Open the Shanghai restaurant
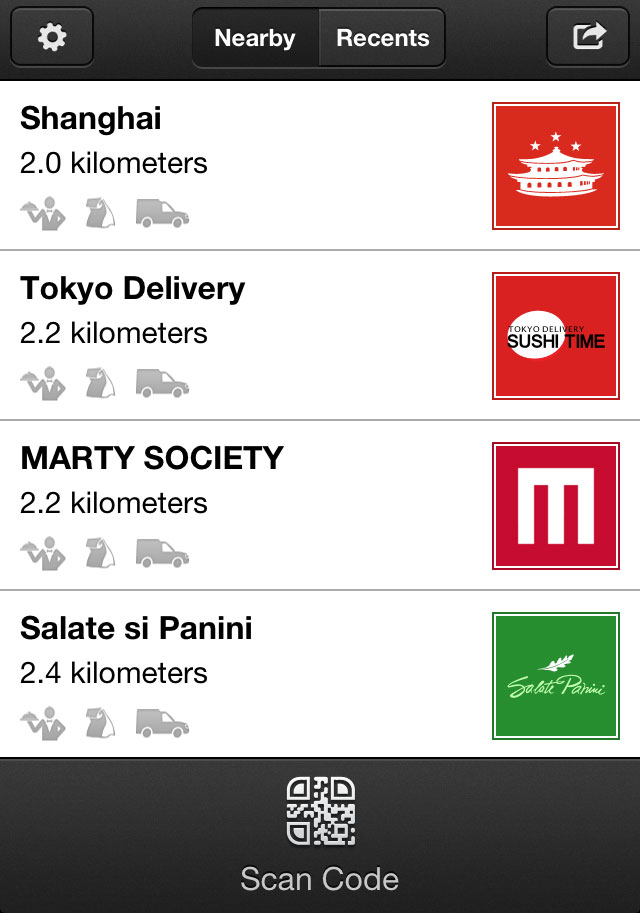This screenshot has height=913, width=640. coord(250,165)
